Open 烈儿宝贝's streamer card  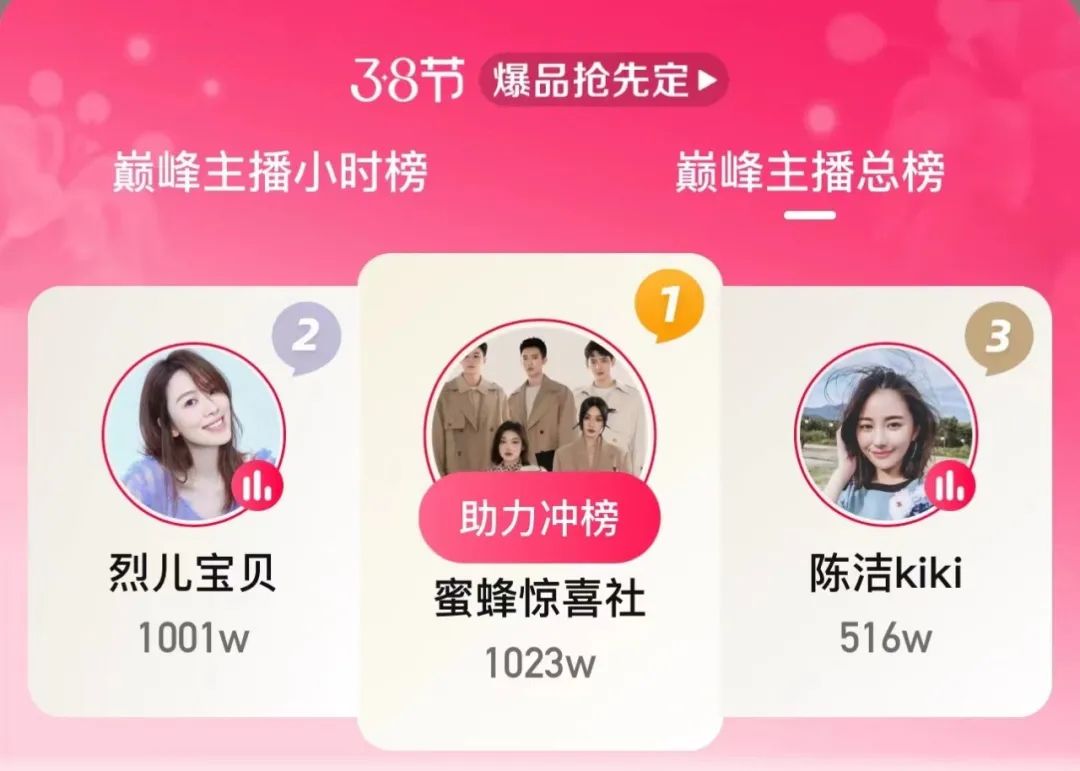pos(193,500)
